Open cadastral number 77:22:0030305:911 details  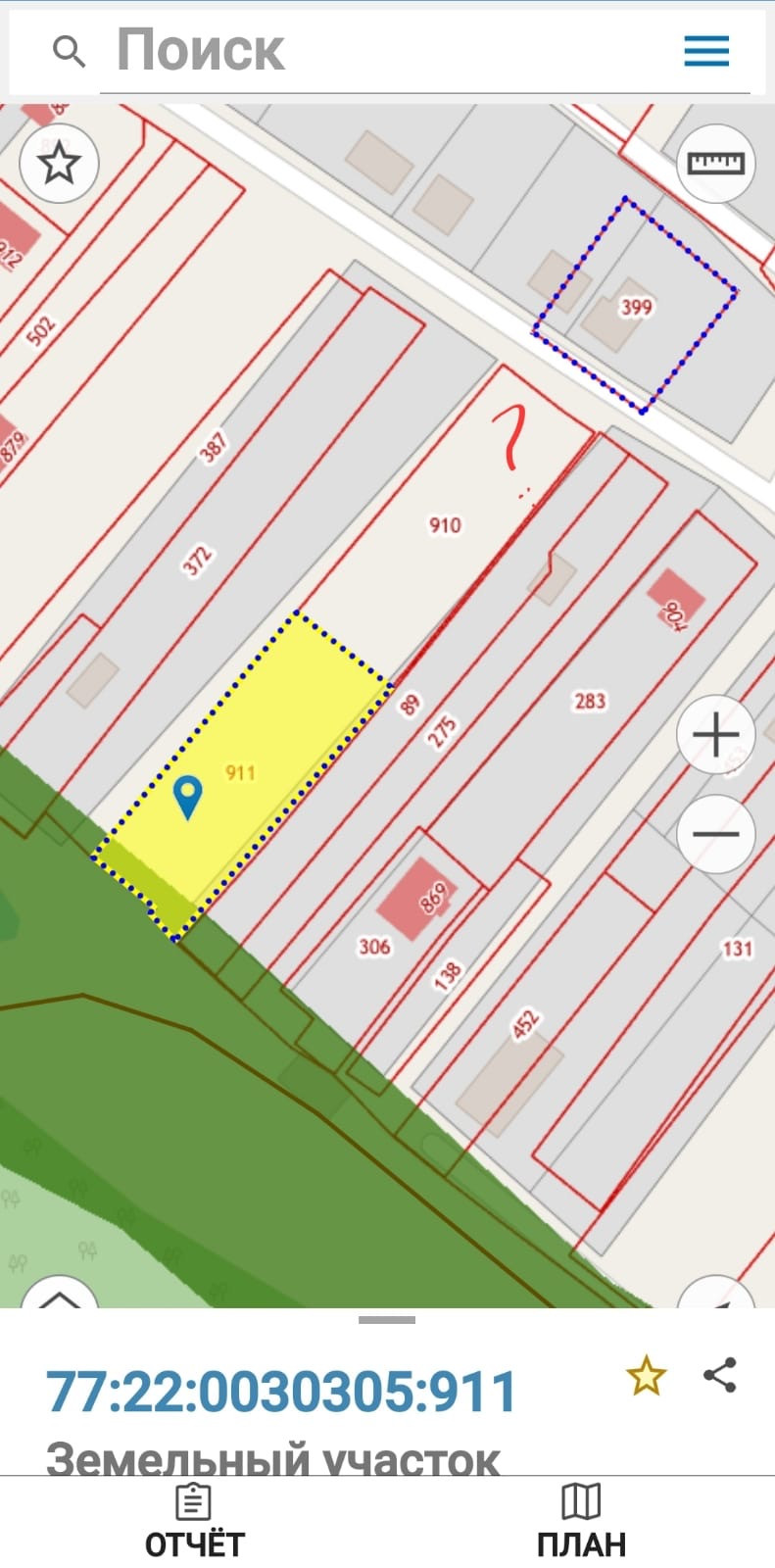281,1392
